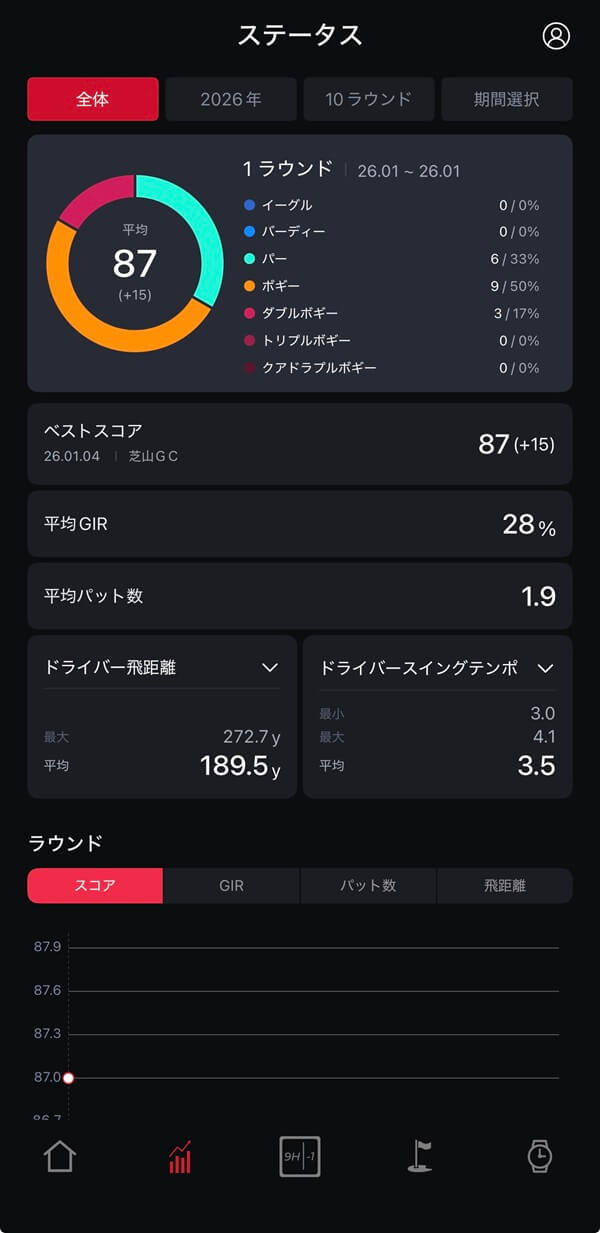This screenshot has width=600, height=1233.
Task: Open the golf course flag tab
Action: 420,1157
